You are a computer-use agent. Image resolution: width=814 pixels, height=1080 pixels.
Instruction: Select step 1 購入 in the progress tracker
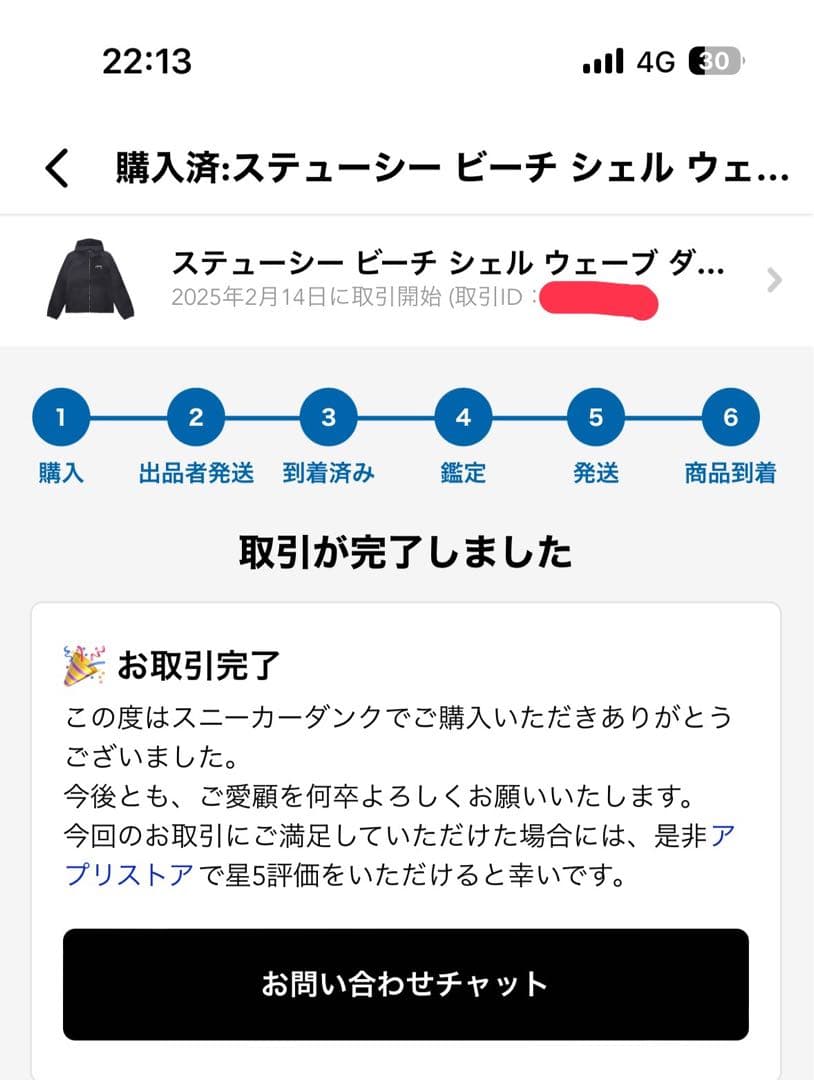tap(61, 420)
